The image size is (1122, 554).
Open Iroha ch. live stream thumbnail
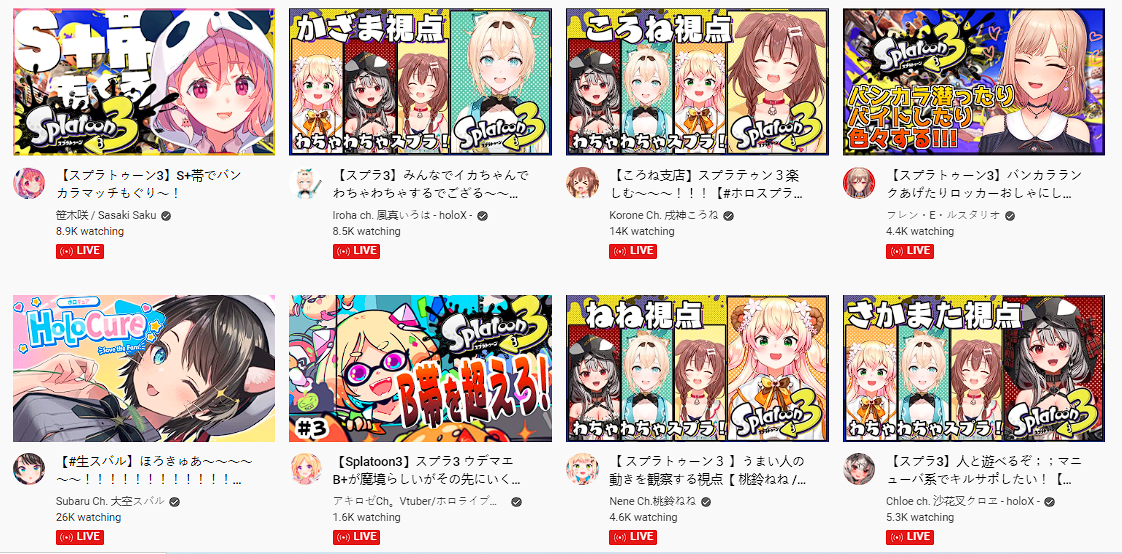[420, 82]
